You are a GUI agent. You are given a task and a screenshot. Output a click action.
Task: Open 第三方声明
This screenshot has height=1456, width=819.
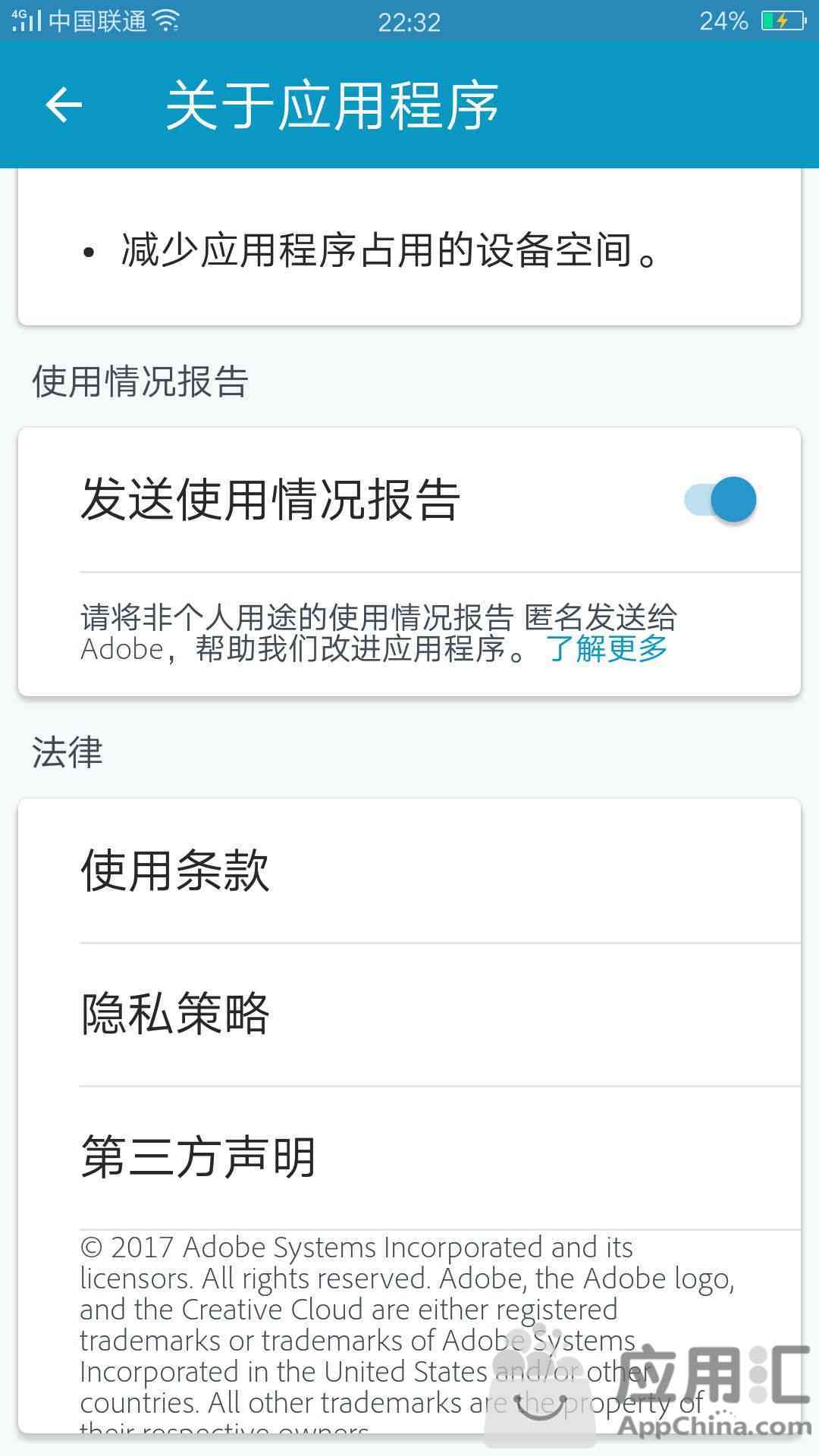tap(409, 1158)
